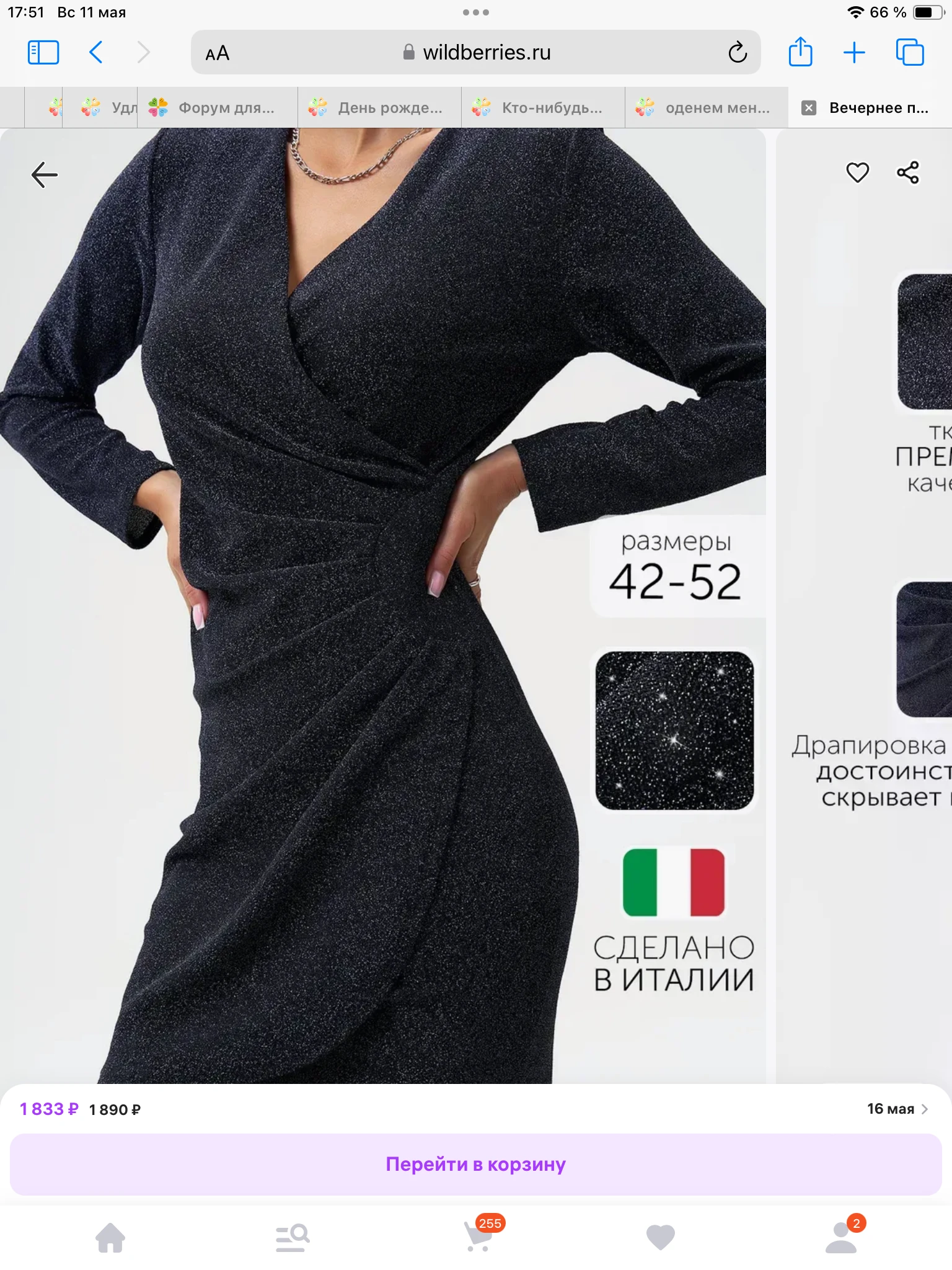Switch to the Форум для... tab
The height and width of the screenshot is (1270, 952).
click(x=217, y=108)
